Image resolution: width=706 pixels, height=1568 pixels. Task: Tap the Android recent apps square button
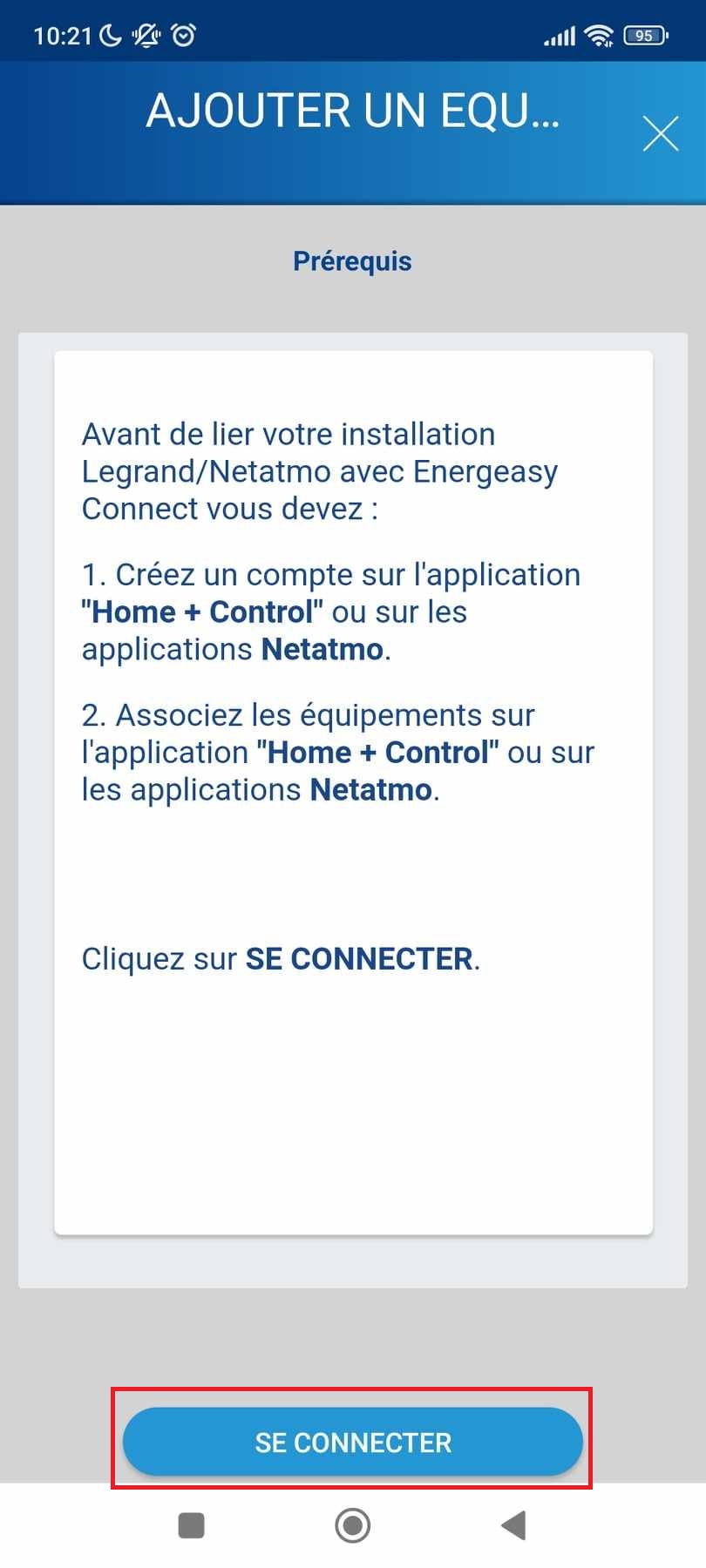(x=190, y=1526)
